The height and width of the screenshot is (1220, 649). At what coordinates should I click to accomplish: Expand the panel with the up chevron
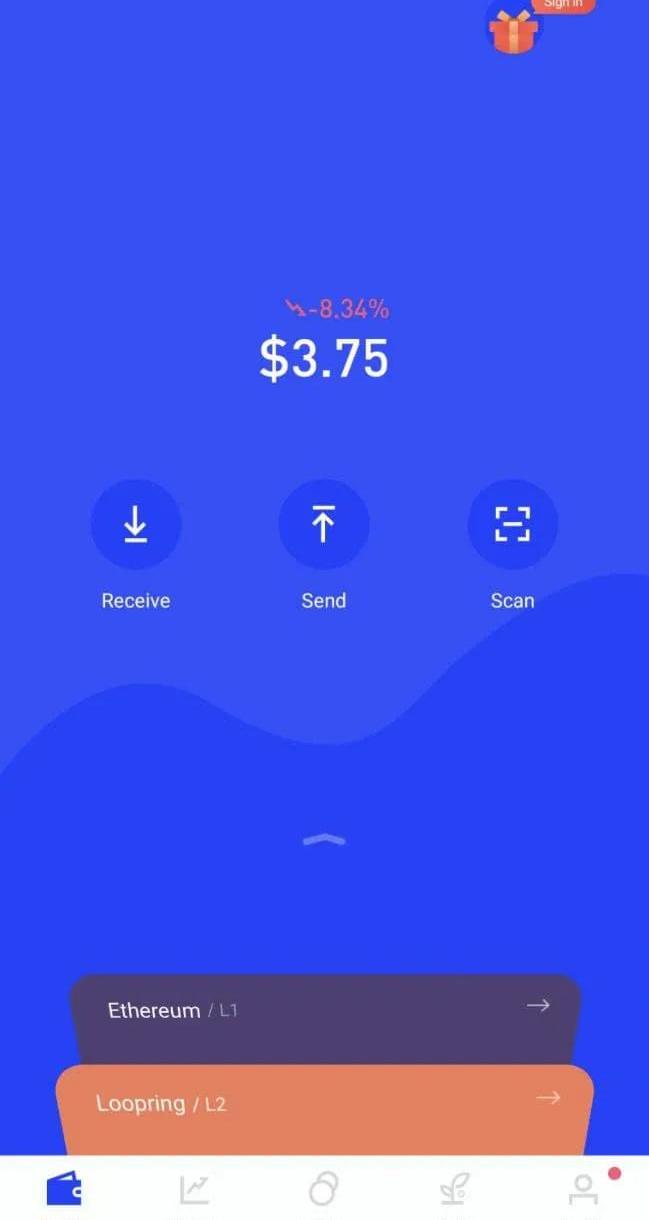(324, 840)
